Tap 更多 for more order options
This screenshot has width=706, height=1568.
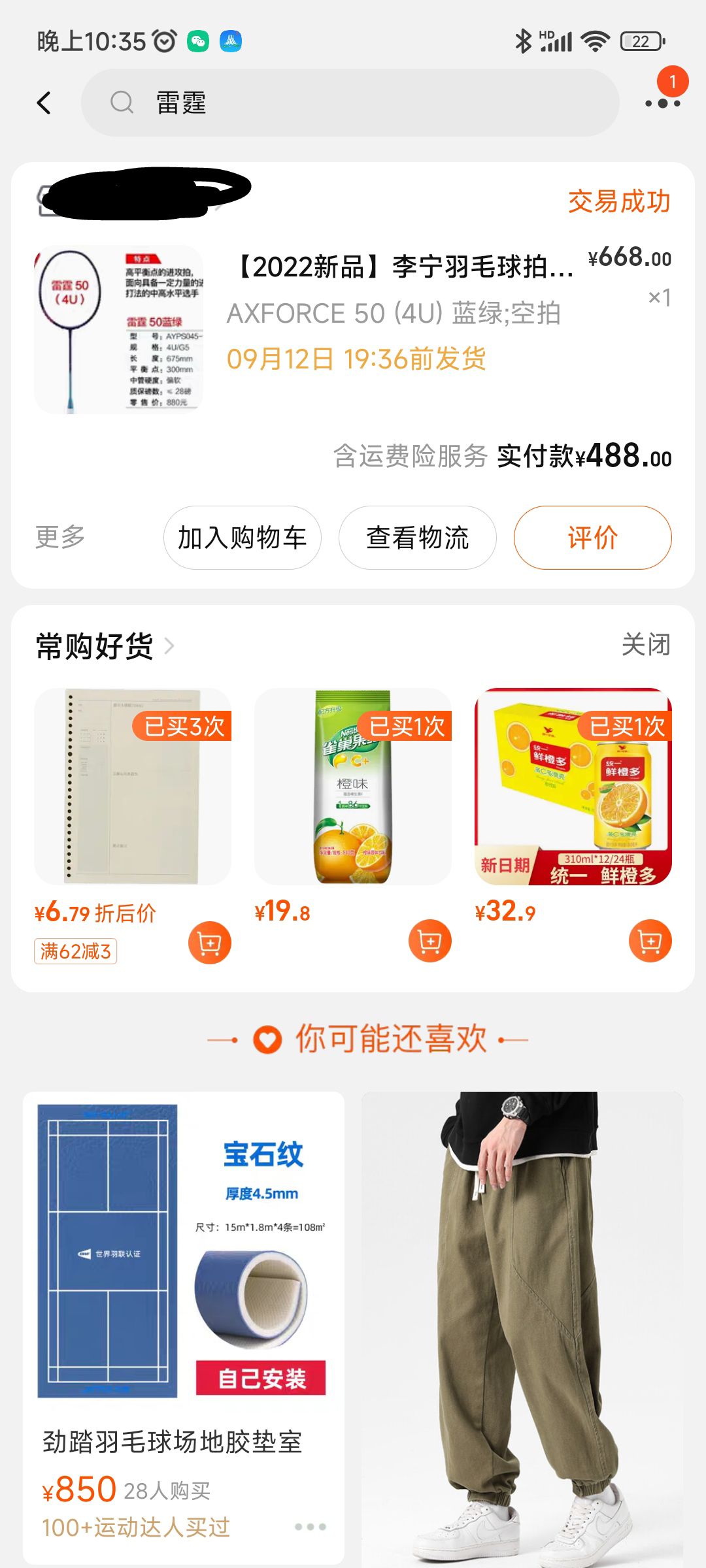[x=60, y=537]
